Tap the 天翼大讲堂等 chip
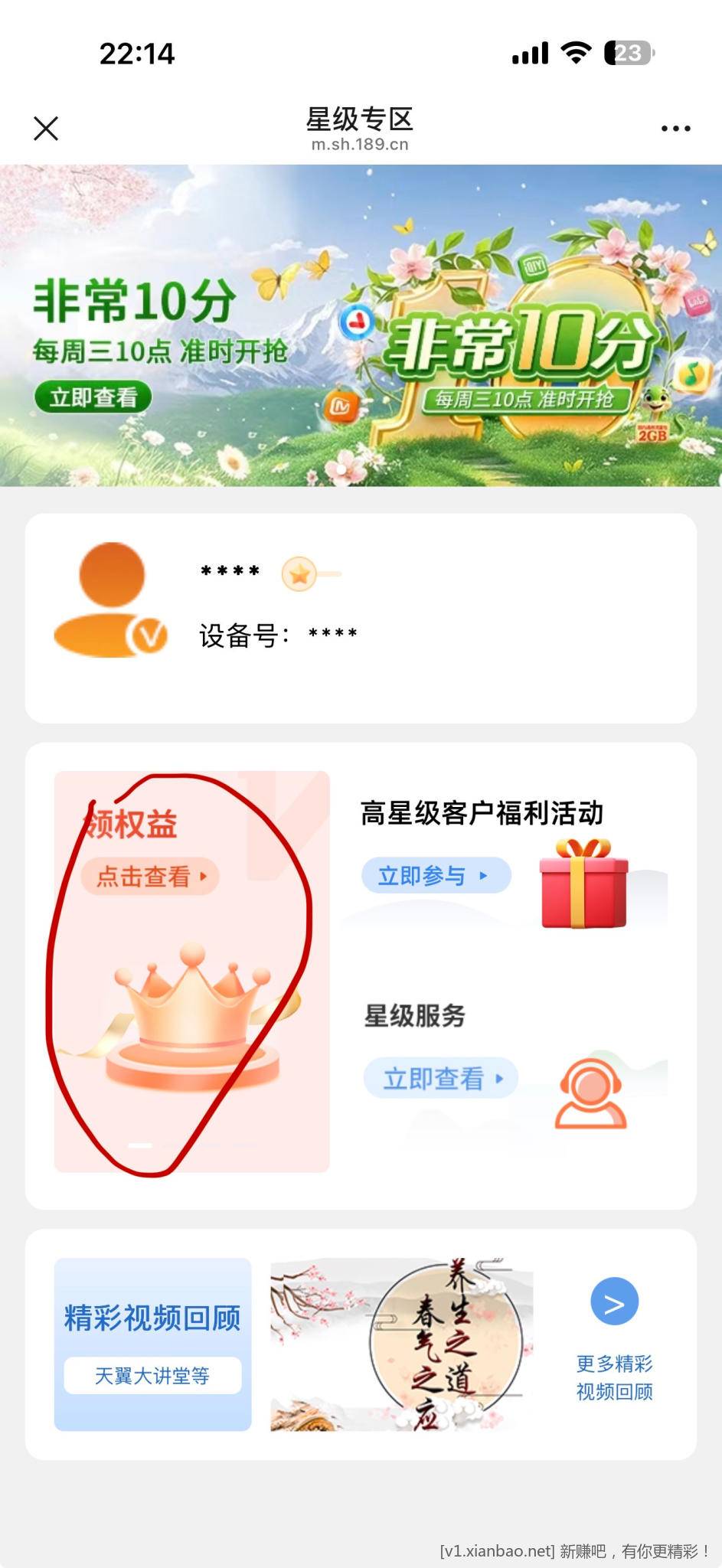Image resolution: width=722 pixels, height=1568 pixels. 152,1376
